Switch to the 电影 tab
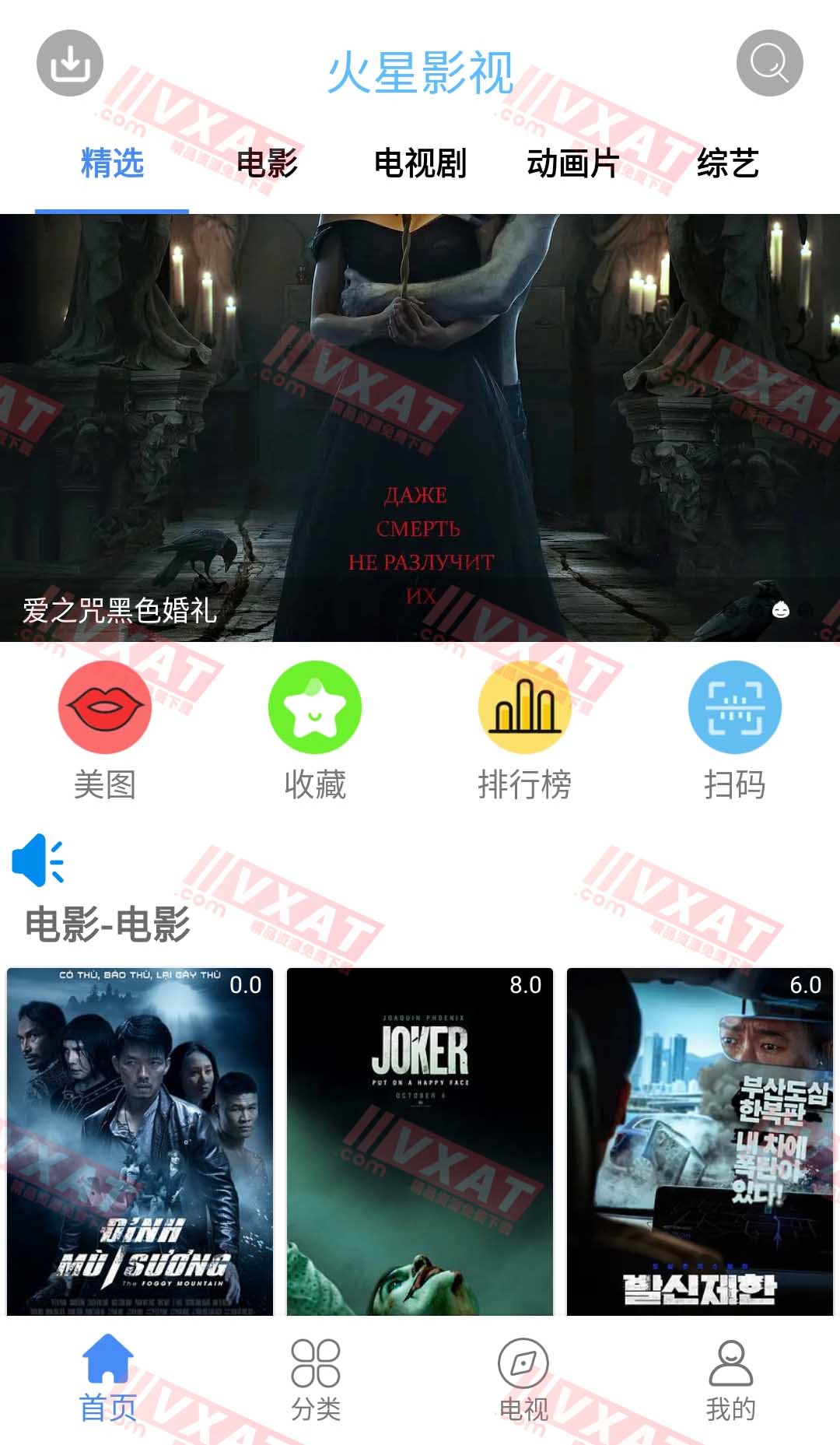Image resolution: width=840 pixels, height=1445 pixels. [267, 163]
